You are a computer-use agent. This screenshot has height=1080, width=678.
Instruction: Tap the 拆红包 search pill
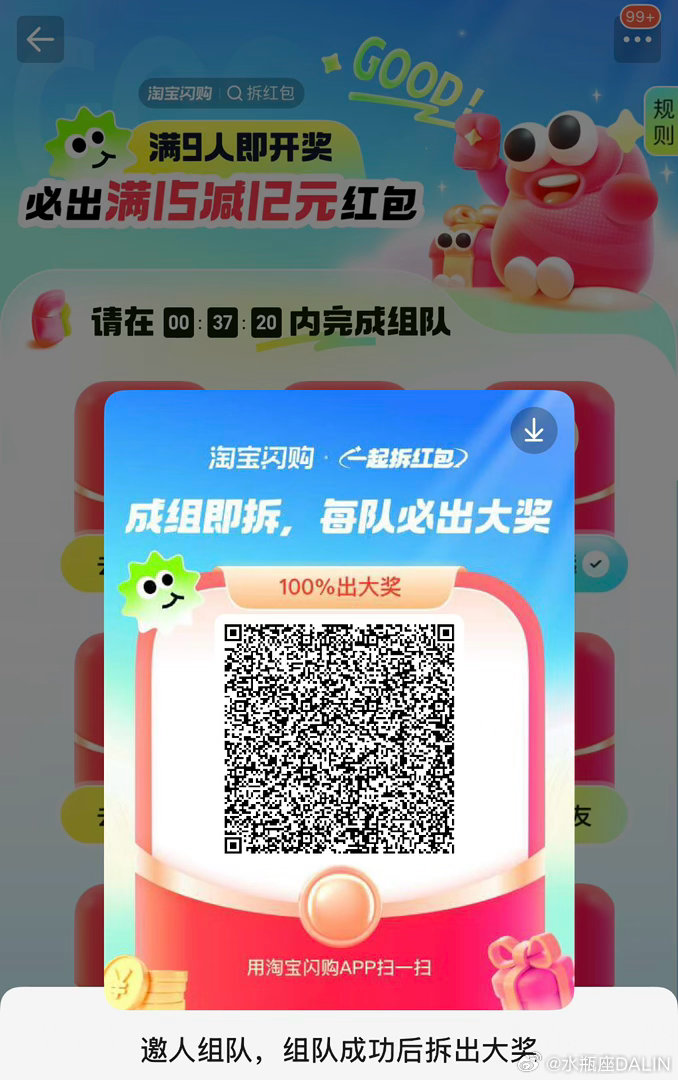[x=262, y=93]
